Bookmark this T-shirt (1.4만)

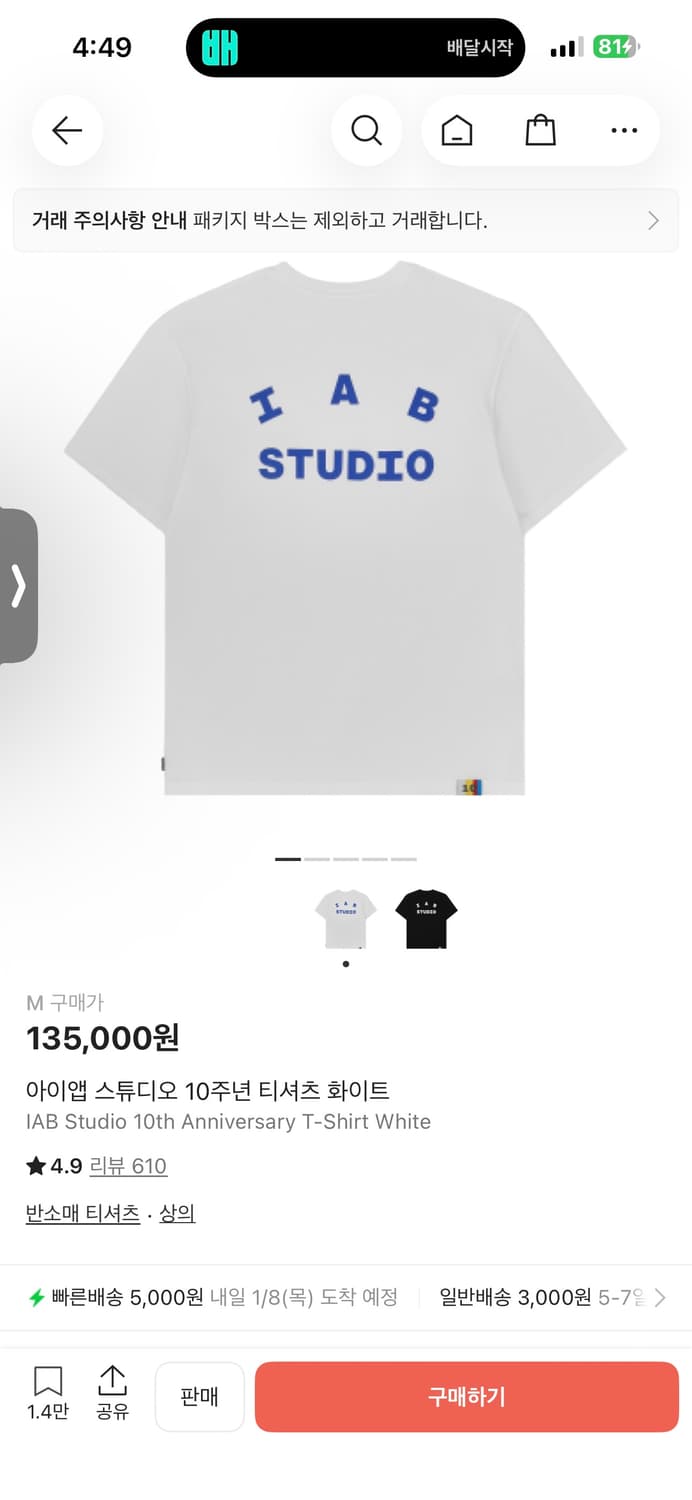[x=48, y=1394]
